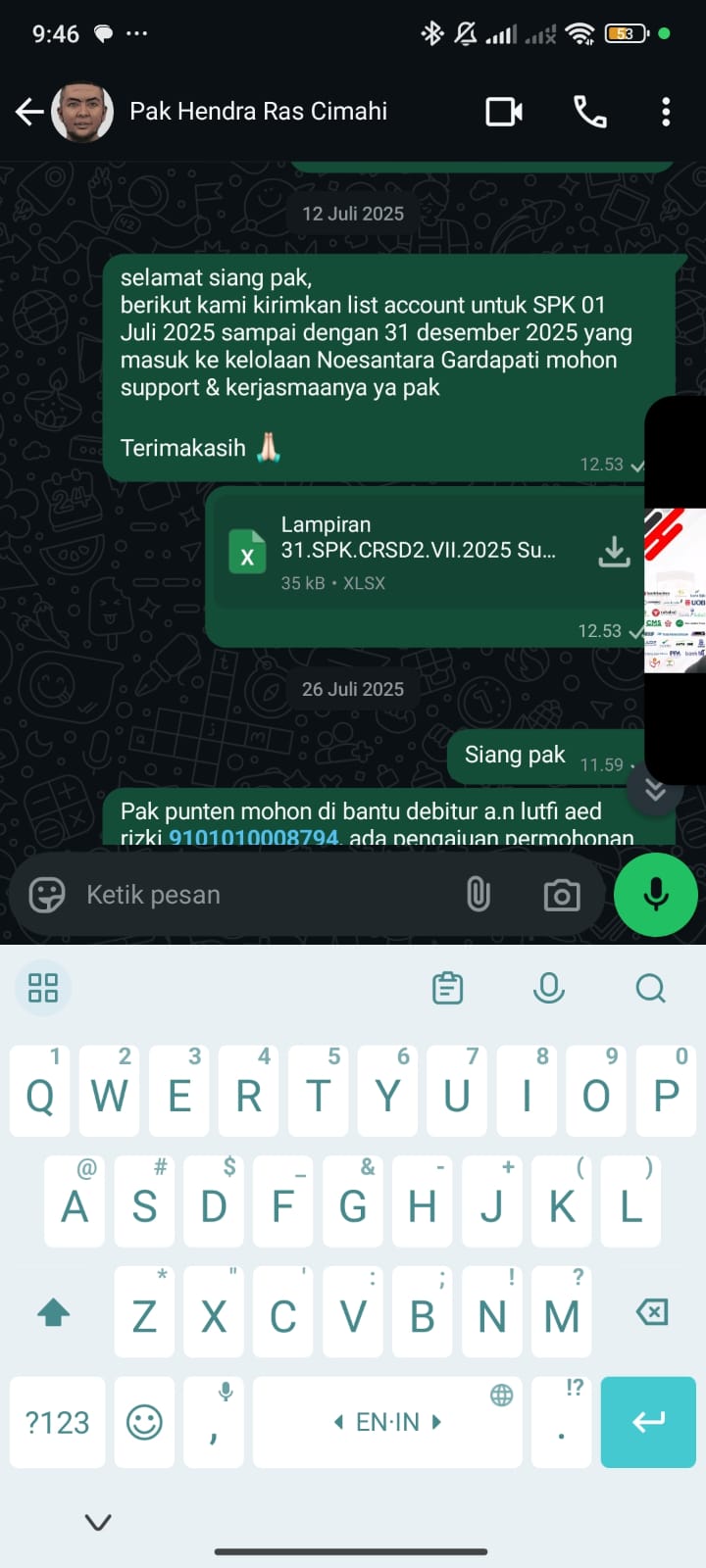Viewport: 706px width, 1568px height.
Task: Open the chat overflow menu
Action: tap(666, 112)
